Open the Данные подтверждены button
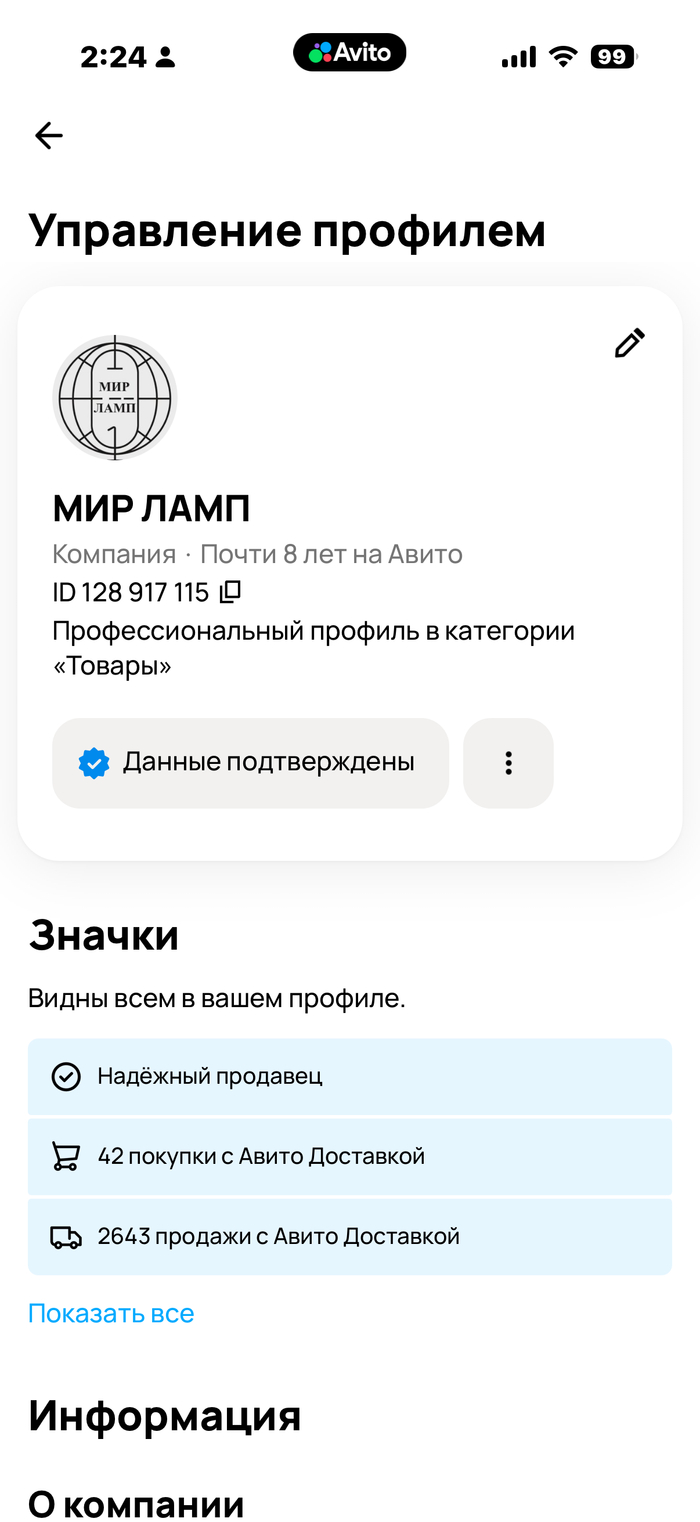 coord(250,763)
